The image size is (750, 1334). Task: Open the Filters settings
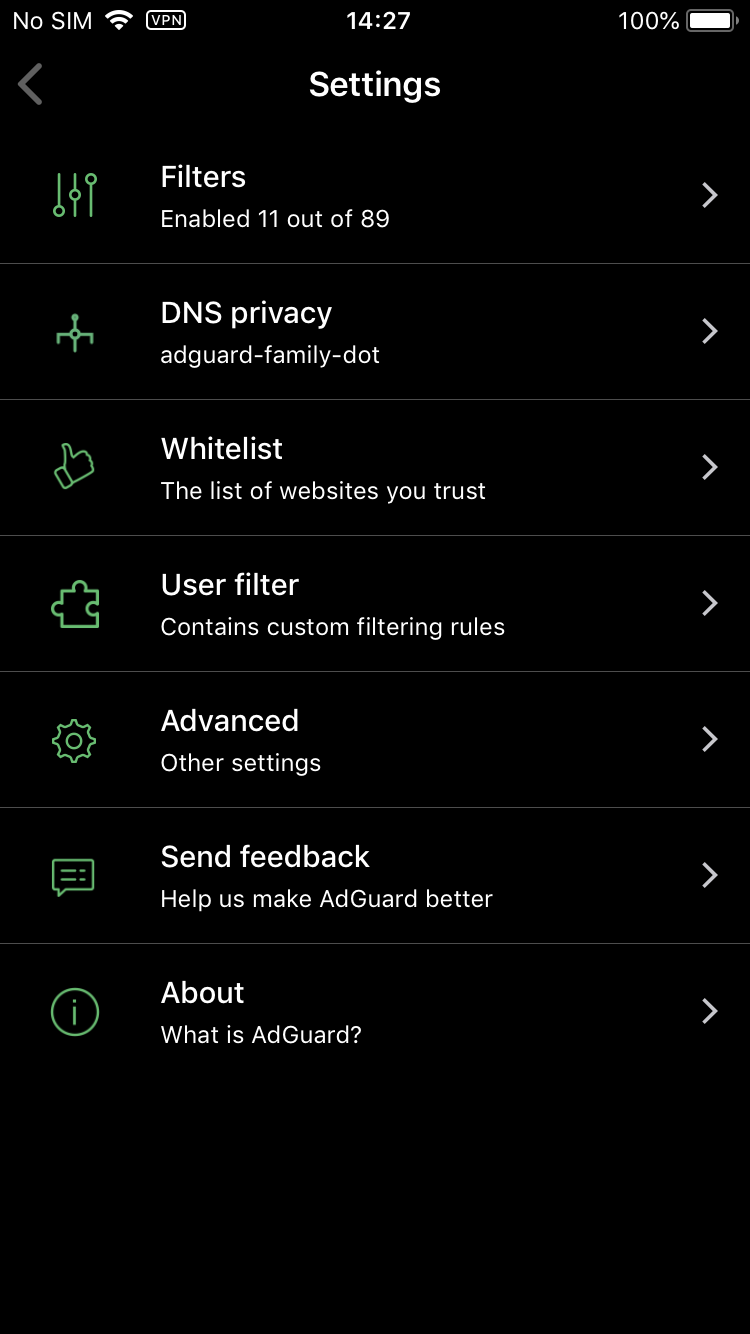pos(375,196)
